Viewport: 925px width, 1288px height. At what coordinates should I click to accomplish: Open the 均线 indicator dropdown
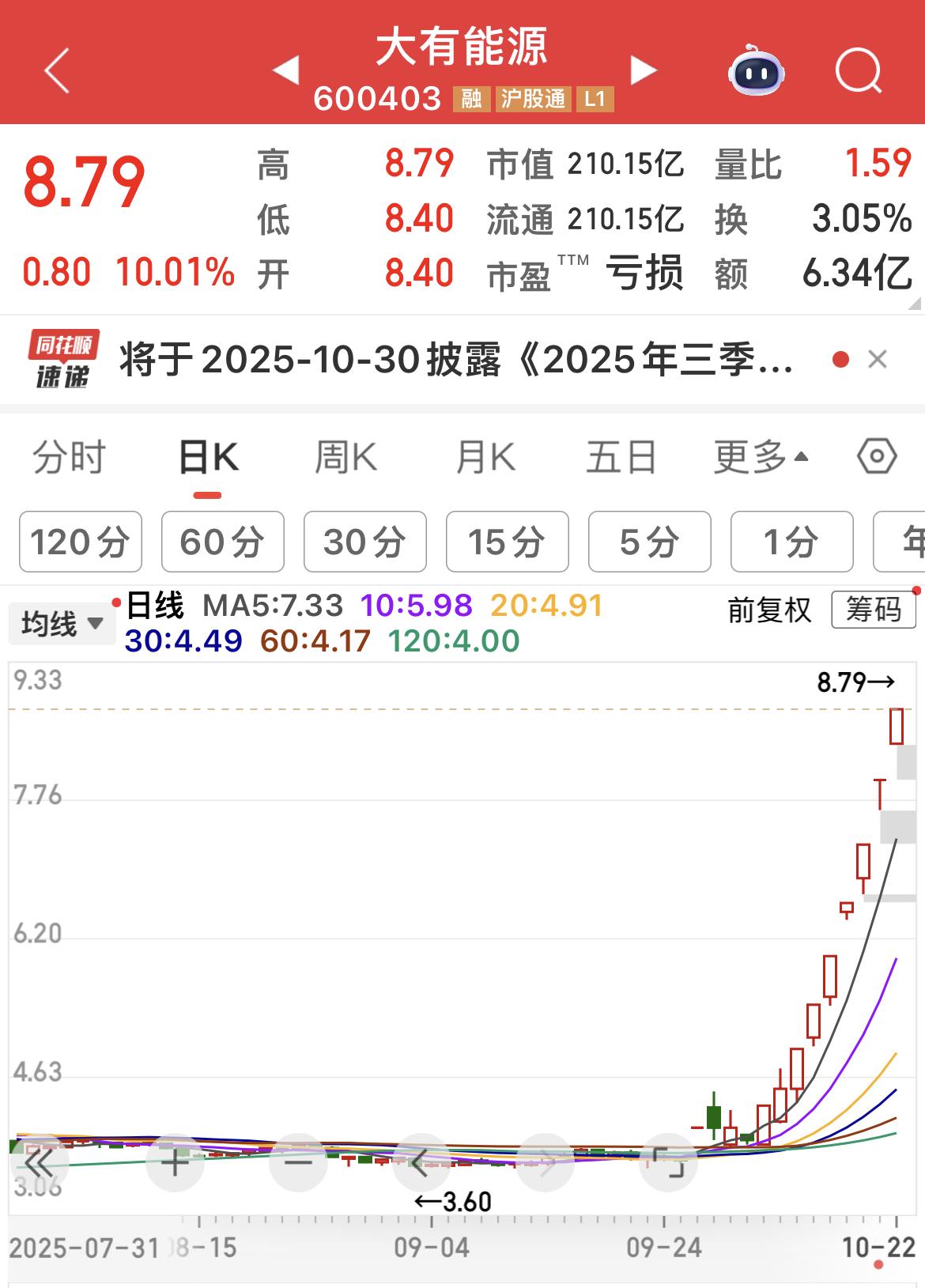pyautogui.click(x=62, y=624)
